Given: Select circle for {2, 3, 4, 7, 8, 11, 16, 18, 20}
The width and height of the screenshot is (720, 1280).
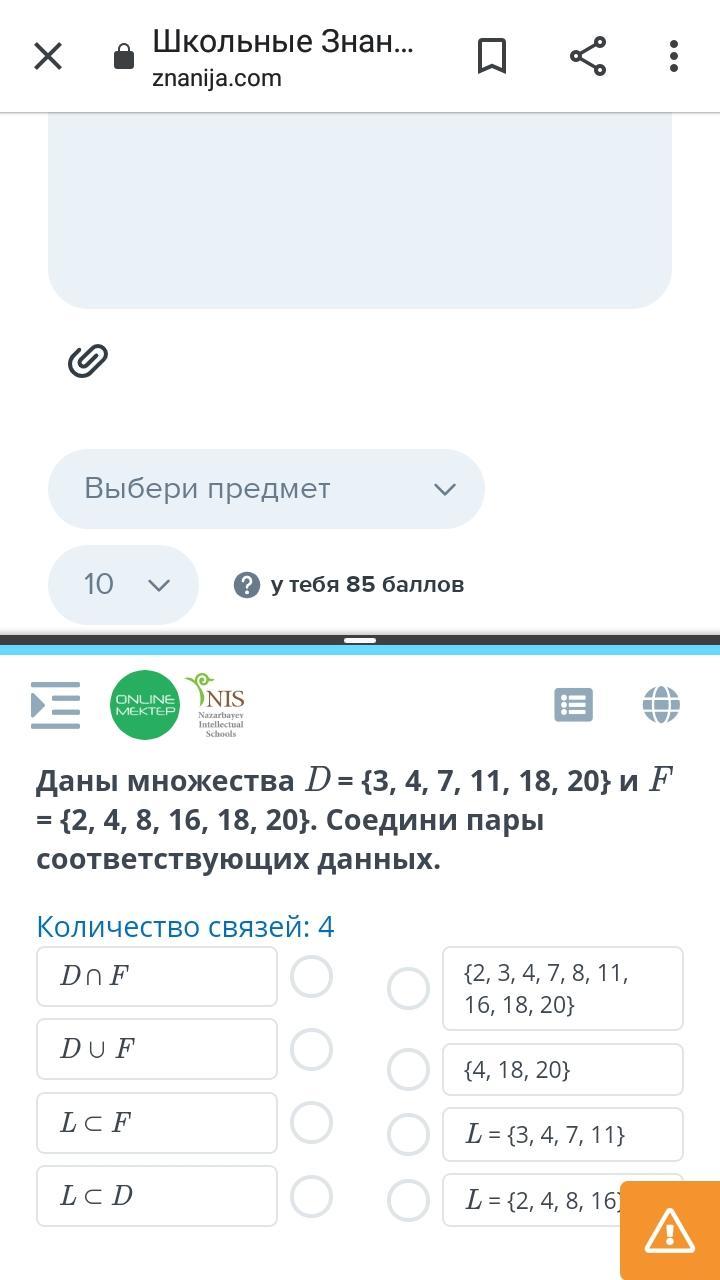Looking at the screenshot, I should tap(408, 988).
